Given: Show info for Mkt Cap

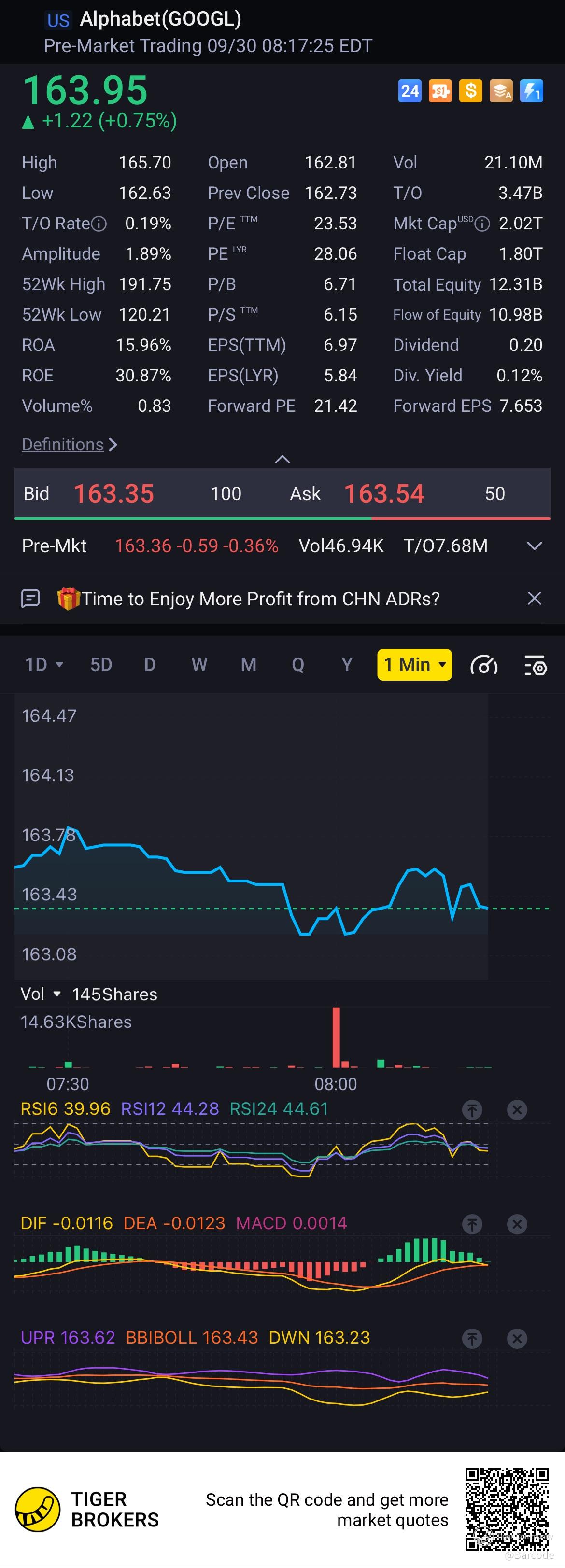Looking at the screenshot, I should point(482,224).
